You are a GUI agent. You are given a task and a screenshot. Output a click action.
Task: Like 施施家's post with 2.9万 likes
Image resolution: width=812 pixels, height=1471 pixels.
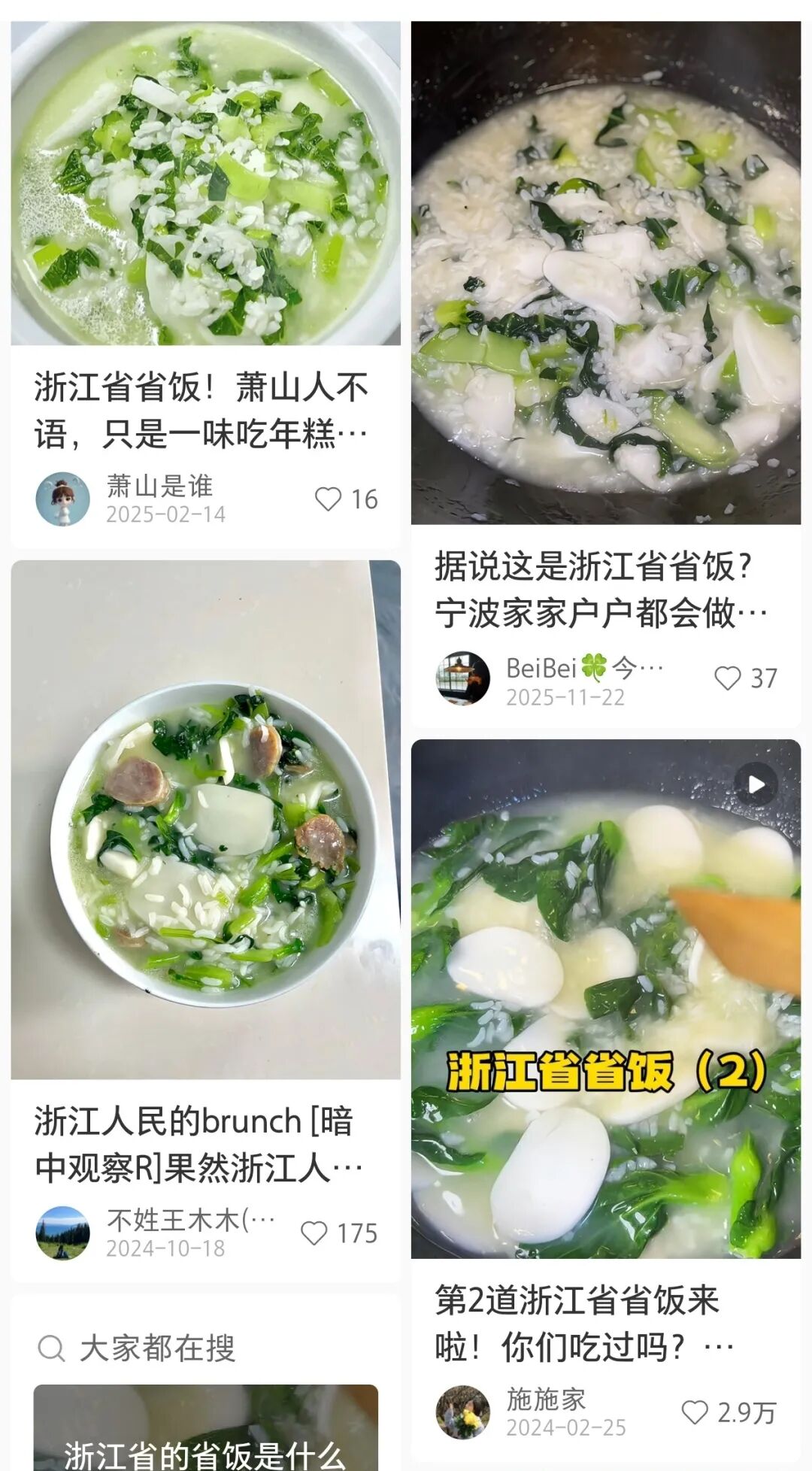pos(695,1412)
